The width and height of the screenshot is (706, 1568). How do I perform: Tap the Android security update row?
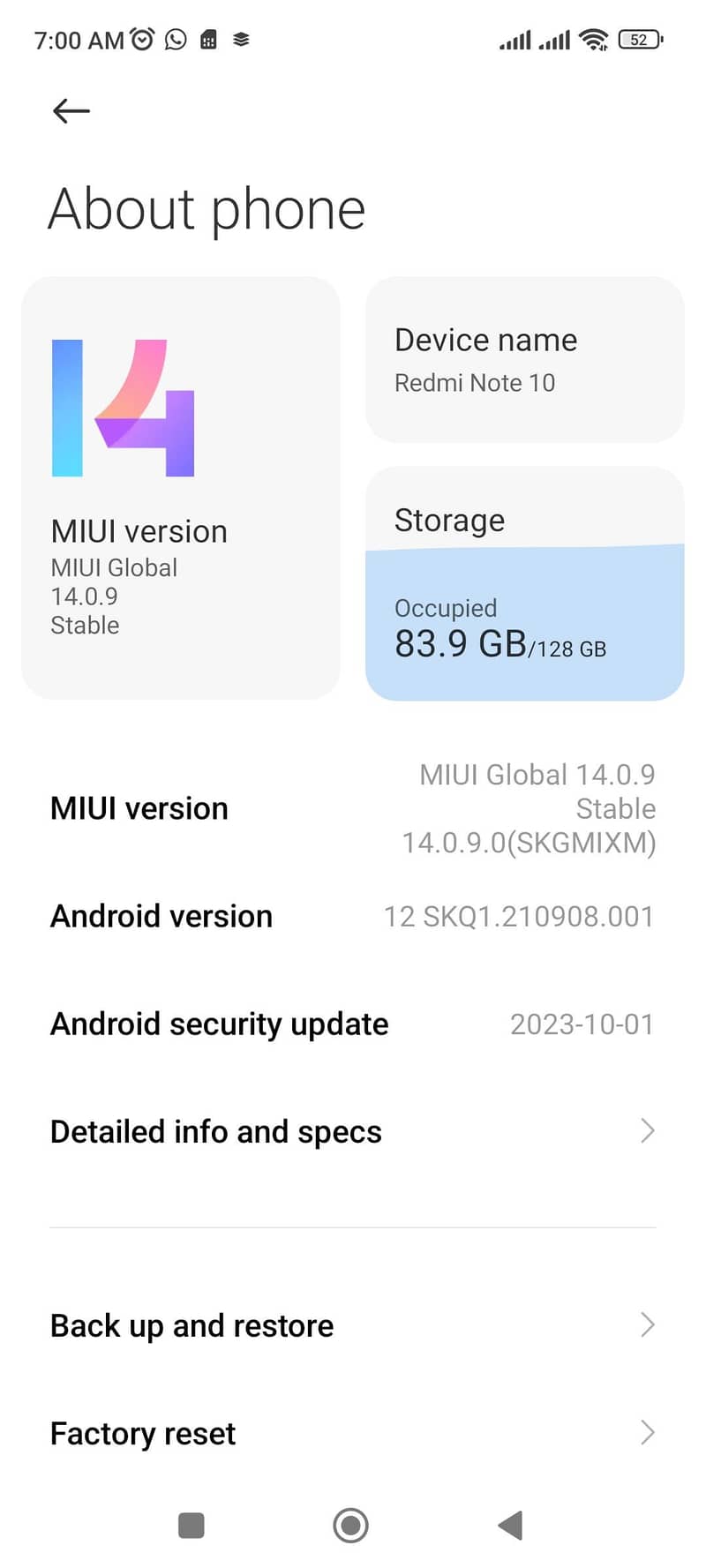click(x=353, y=1024)
